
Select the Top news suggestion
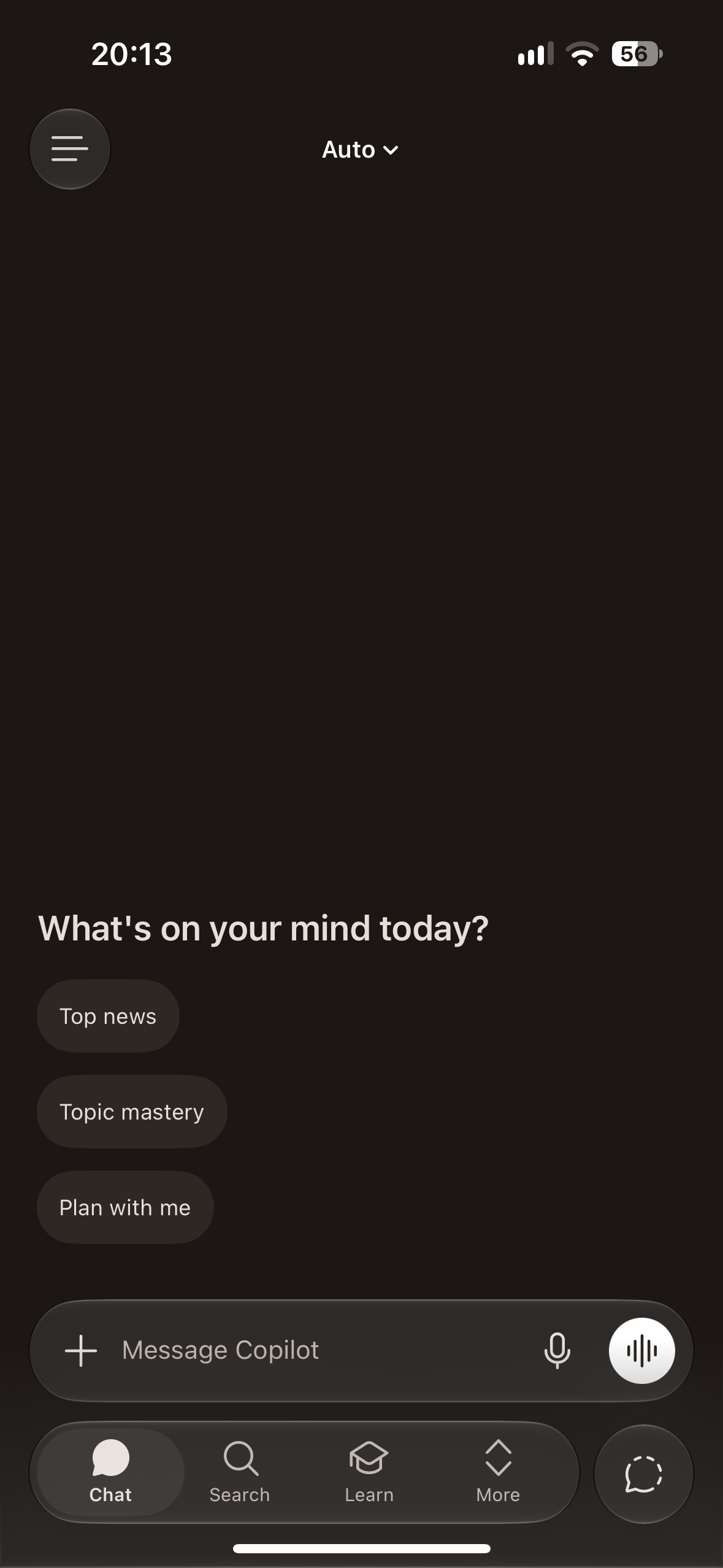click(108, 1017)
